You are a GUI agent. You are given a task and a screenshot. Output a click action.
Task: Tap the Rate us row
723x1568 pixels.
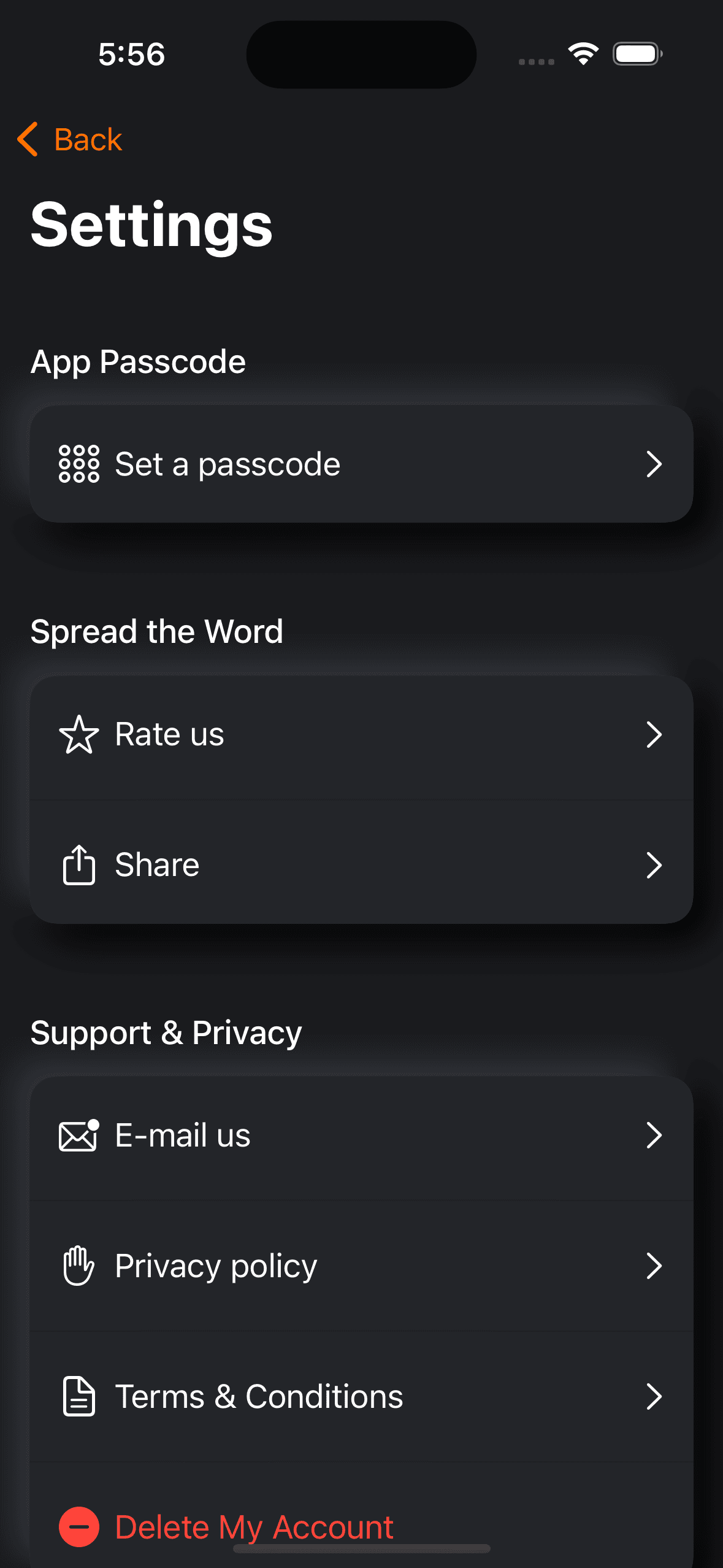[361, 735]
